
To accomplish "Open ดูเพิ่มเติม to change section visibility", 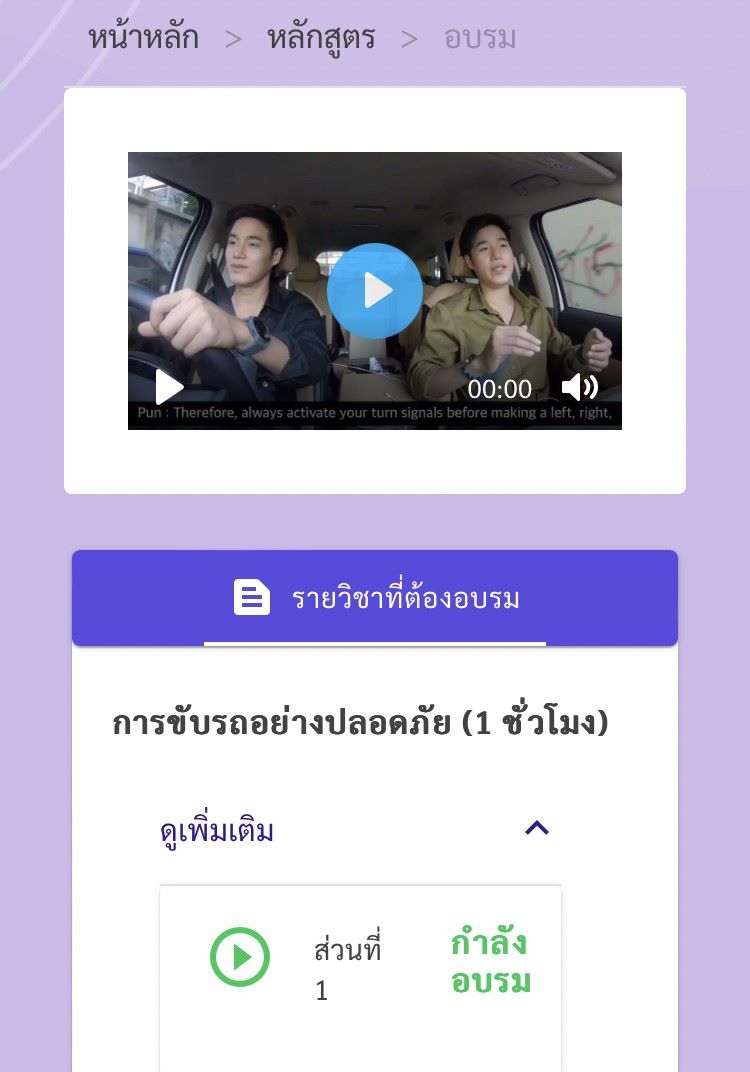I will click(x=215, y=829).
